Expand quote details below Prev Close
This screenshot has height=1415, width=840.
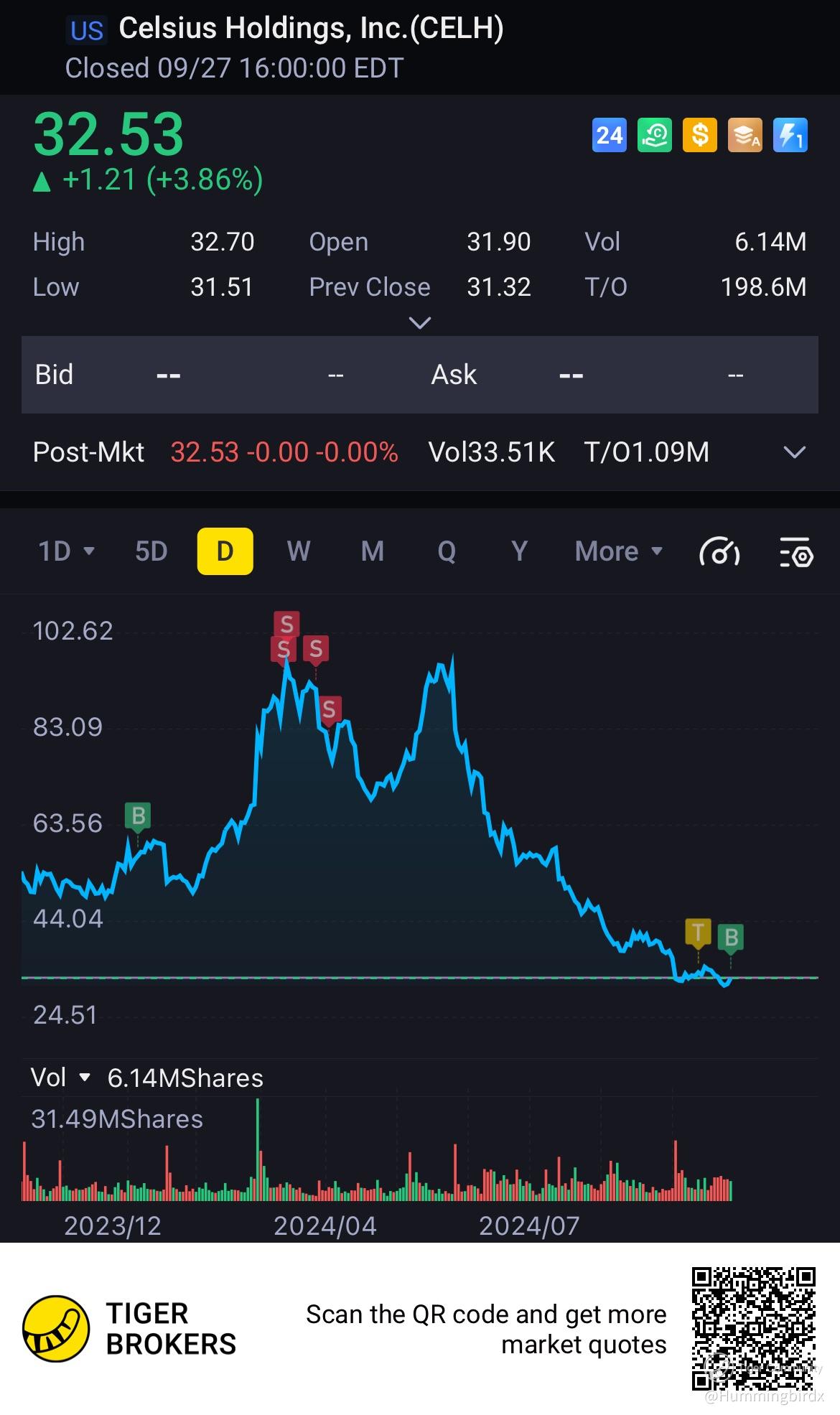419,322
